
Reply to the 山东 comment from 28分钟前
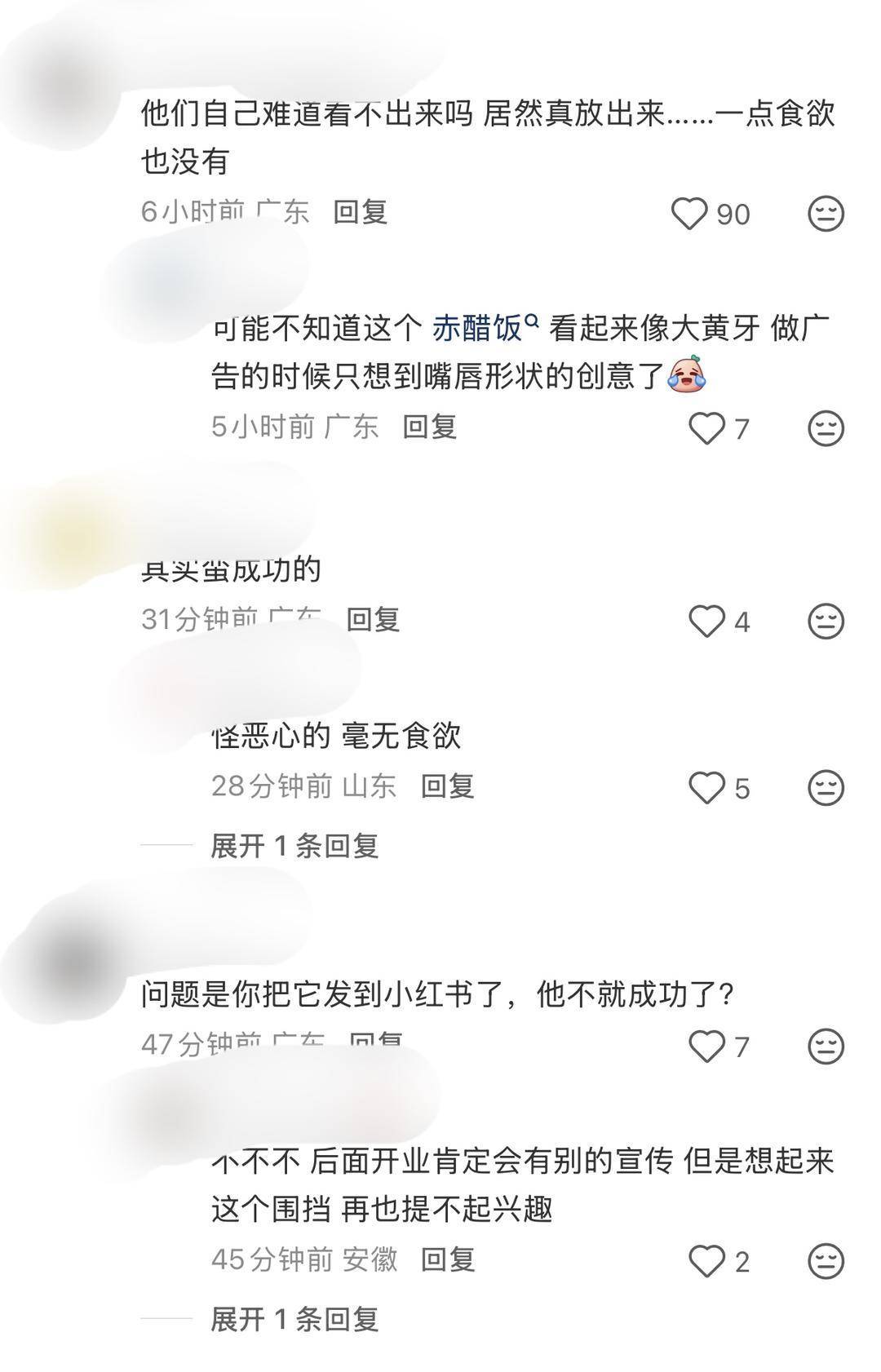(447, 786)
